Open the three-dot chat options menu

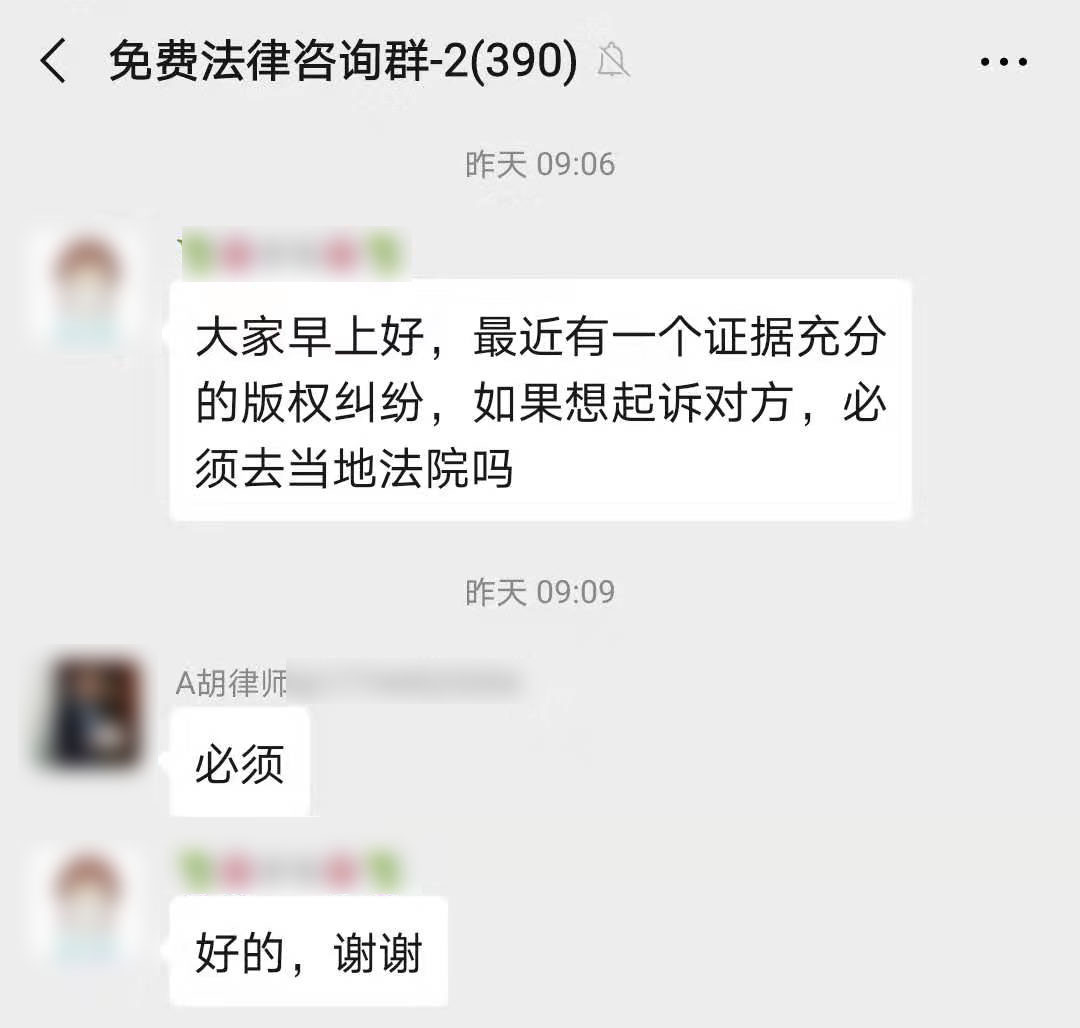1003,63
